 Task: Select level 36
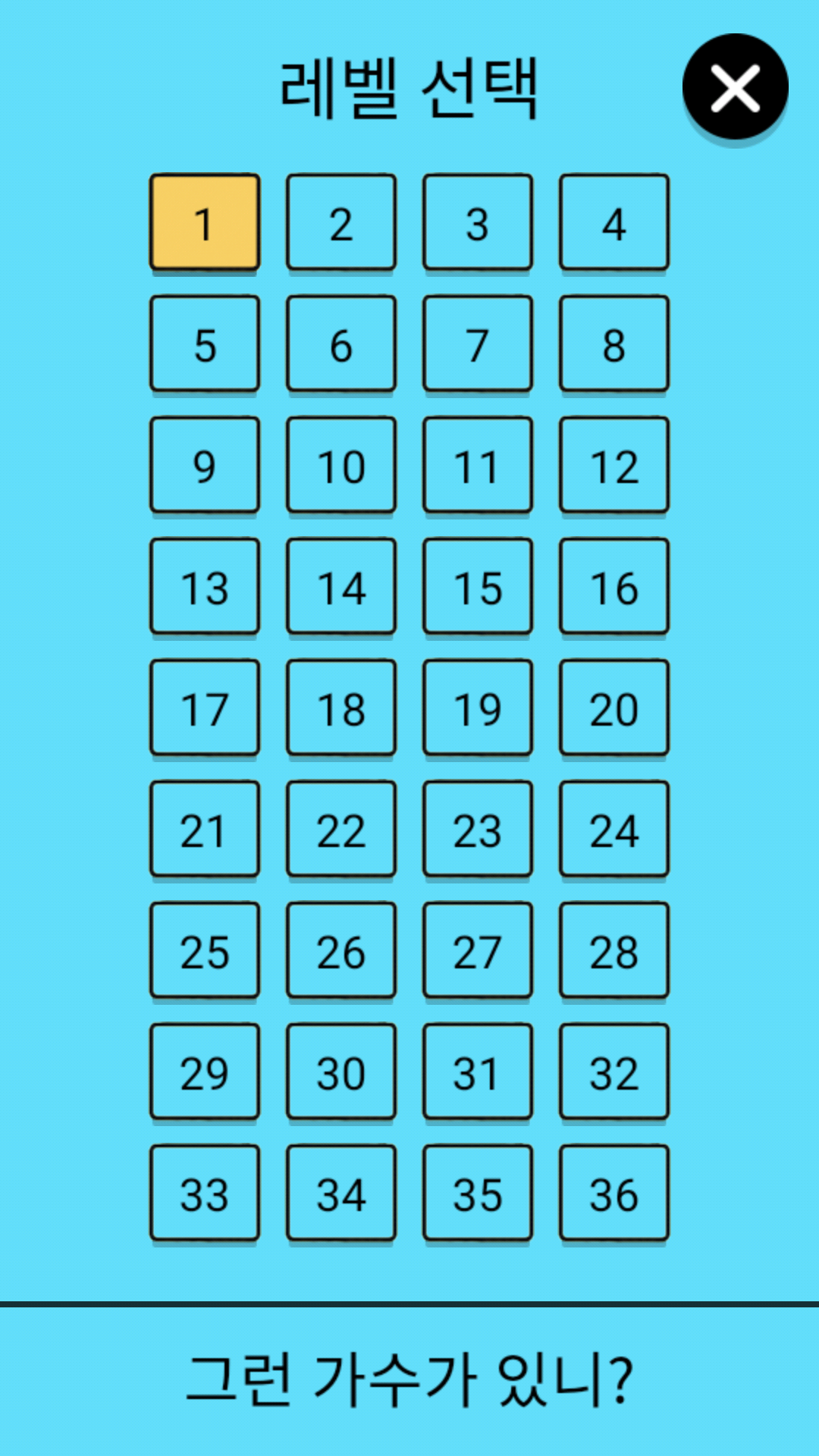pyautogui.click(x=614, y=1193)
